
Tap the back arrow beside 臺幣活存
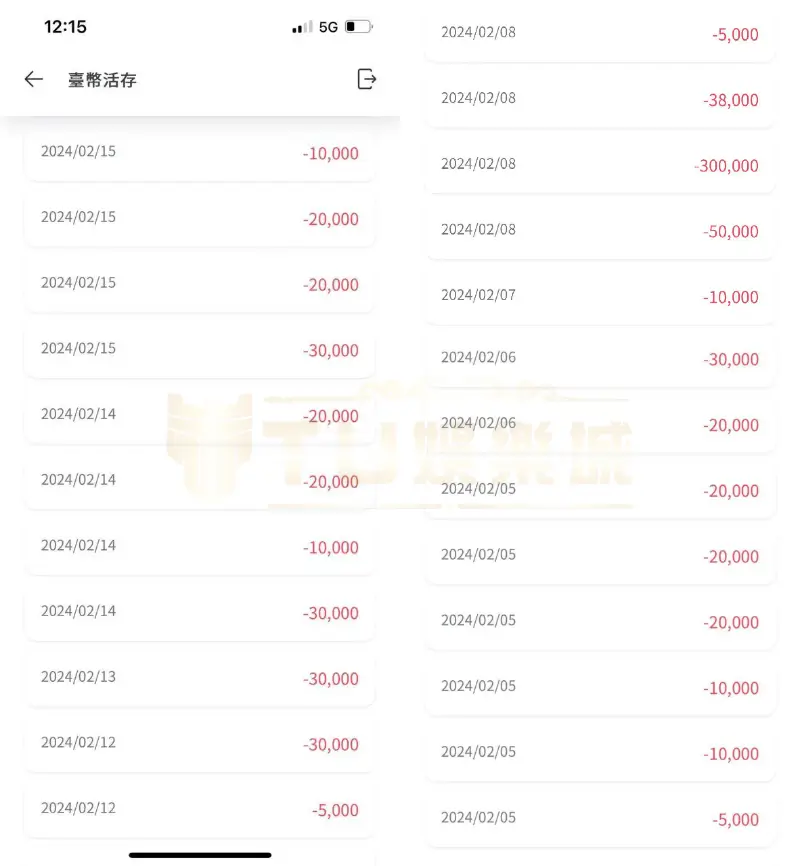click(x=33, y=79)
